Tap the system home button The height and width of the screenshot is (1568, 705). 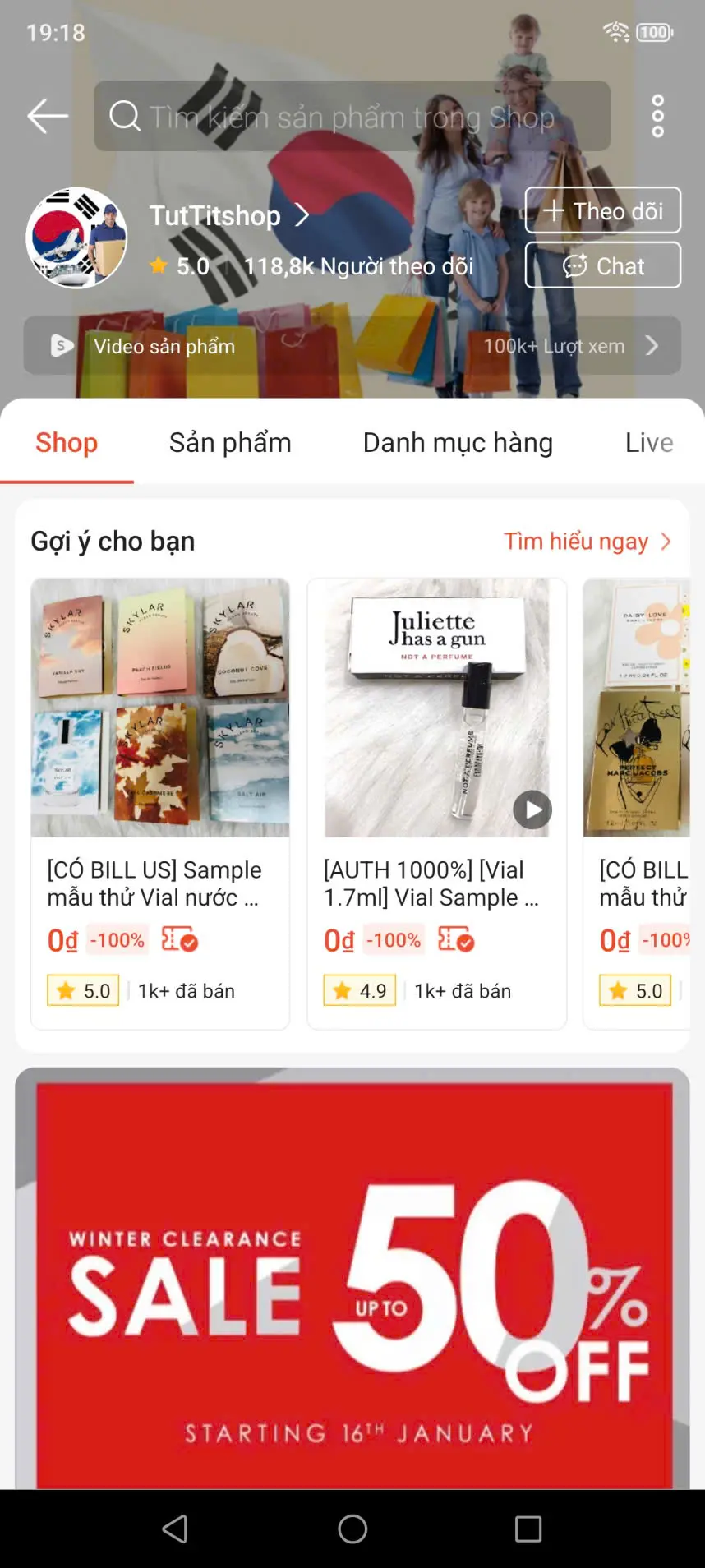pos(352,1529)
